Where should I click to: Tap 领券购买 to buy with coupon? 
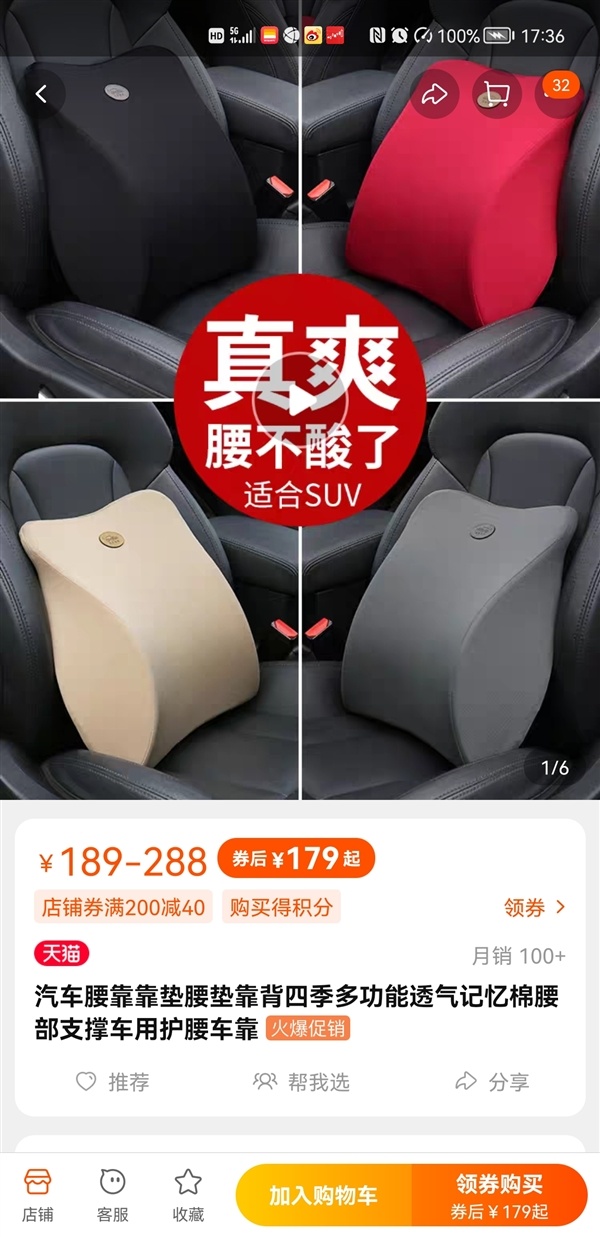[x=499, y=1195]
